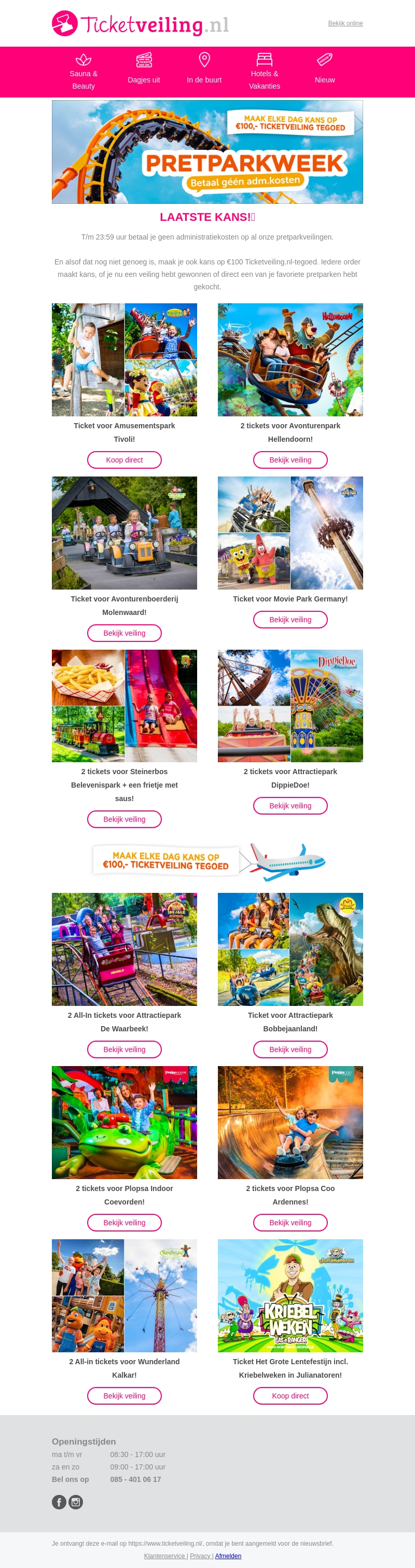415x1568 pixels.
Task: Open the Facebook page icon
Action: tap(59, 1502)
